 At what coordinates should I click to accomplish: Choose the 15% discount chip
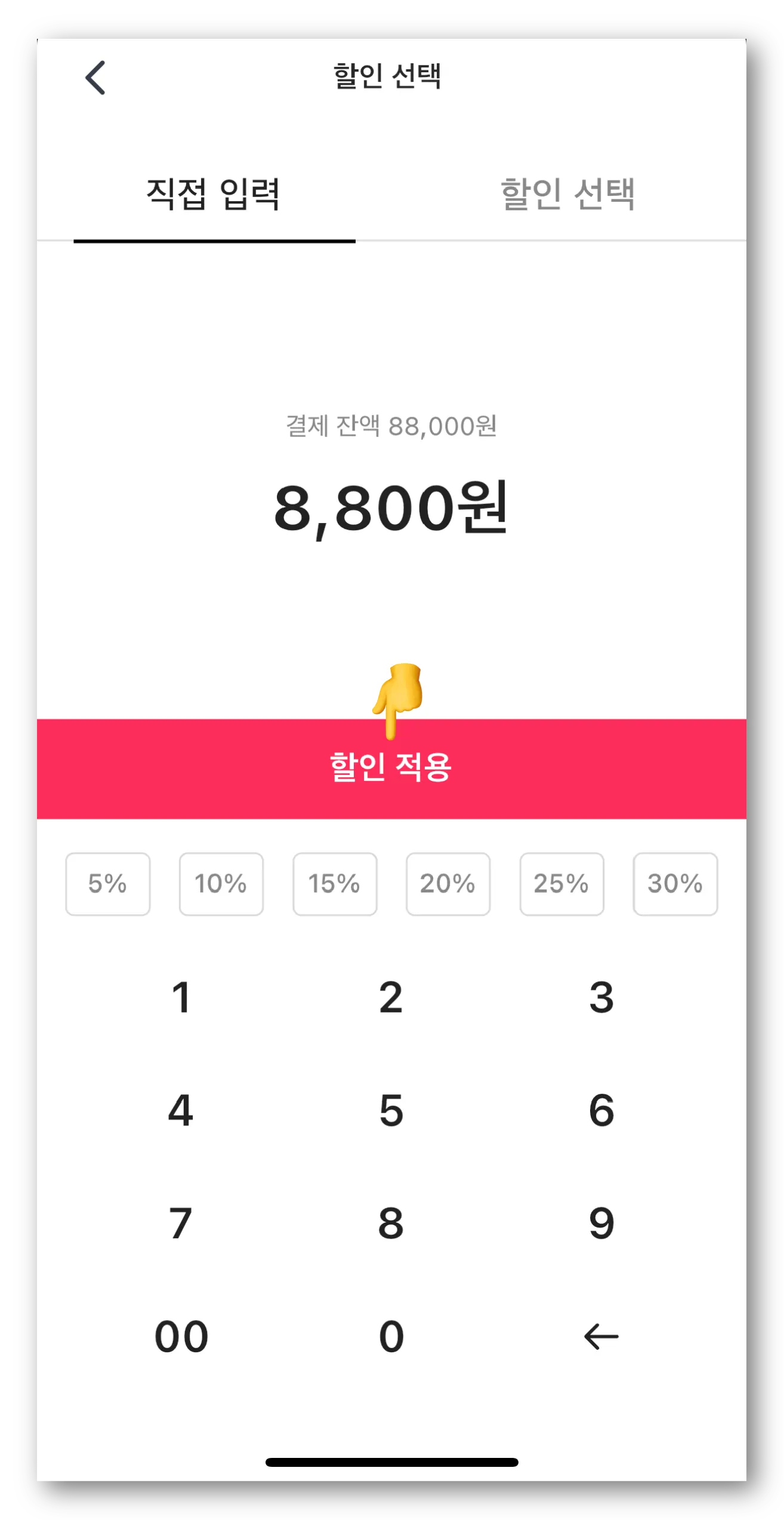coord(335,884)
